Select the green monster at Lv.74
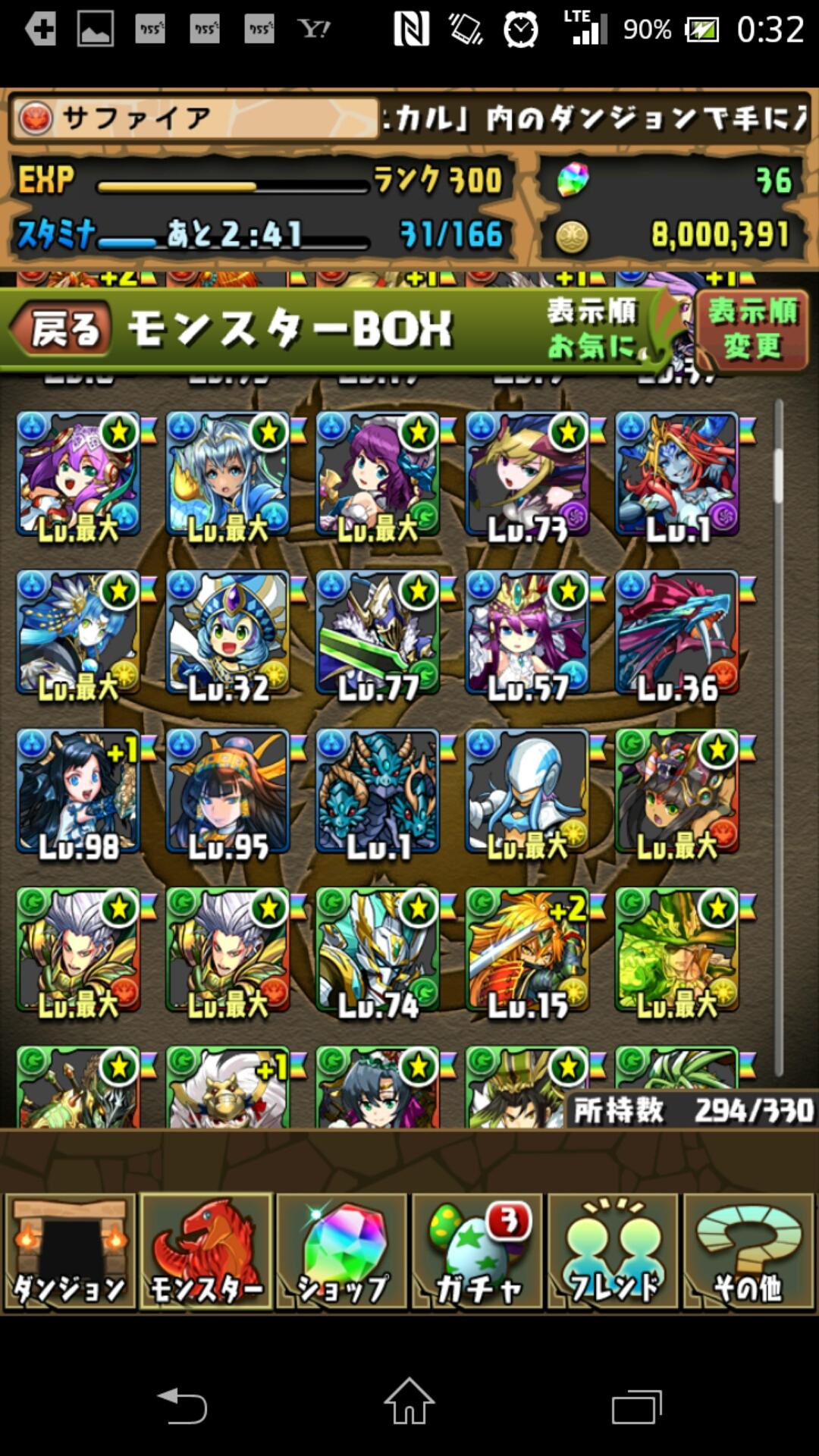819x1456 pixels. 377,951
